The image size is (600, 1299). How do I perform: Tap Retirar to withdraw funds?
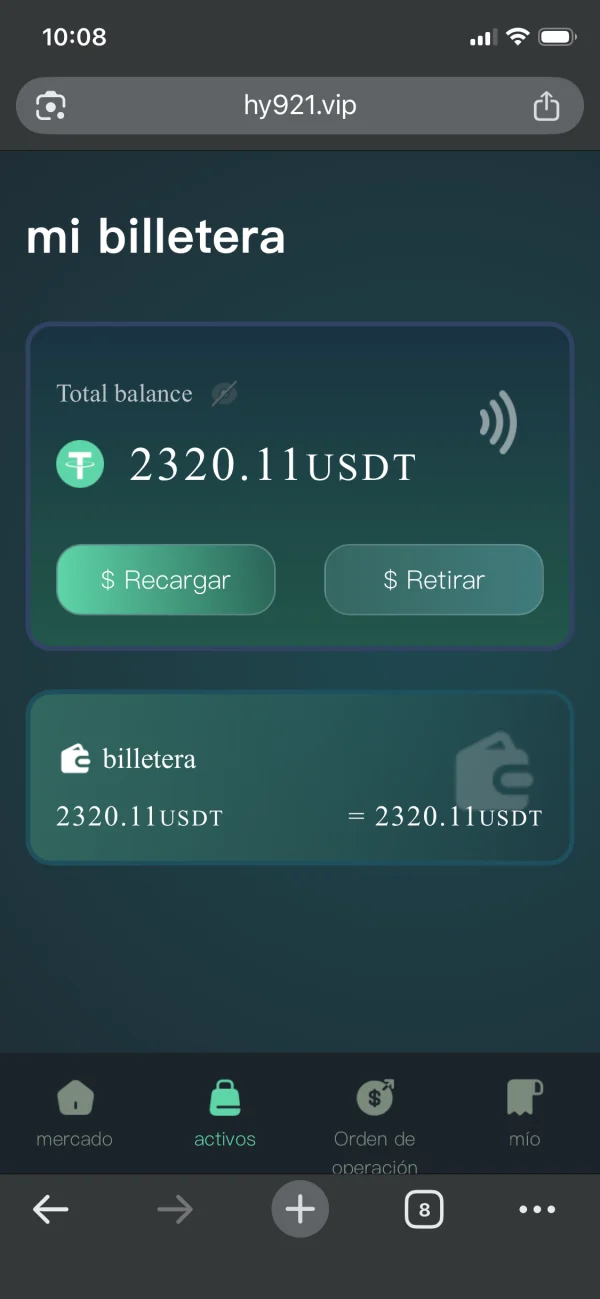[434, 579]
